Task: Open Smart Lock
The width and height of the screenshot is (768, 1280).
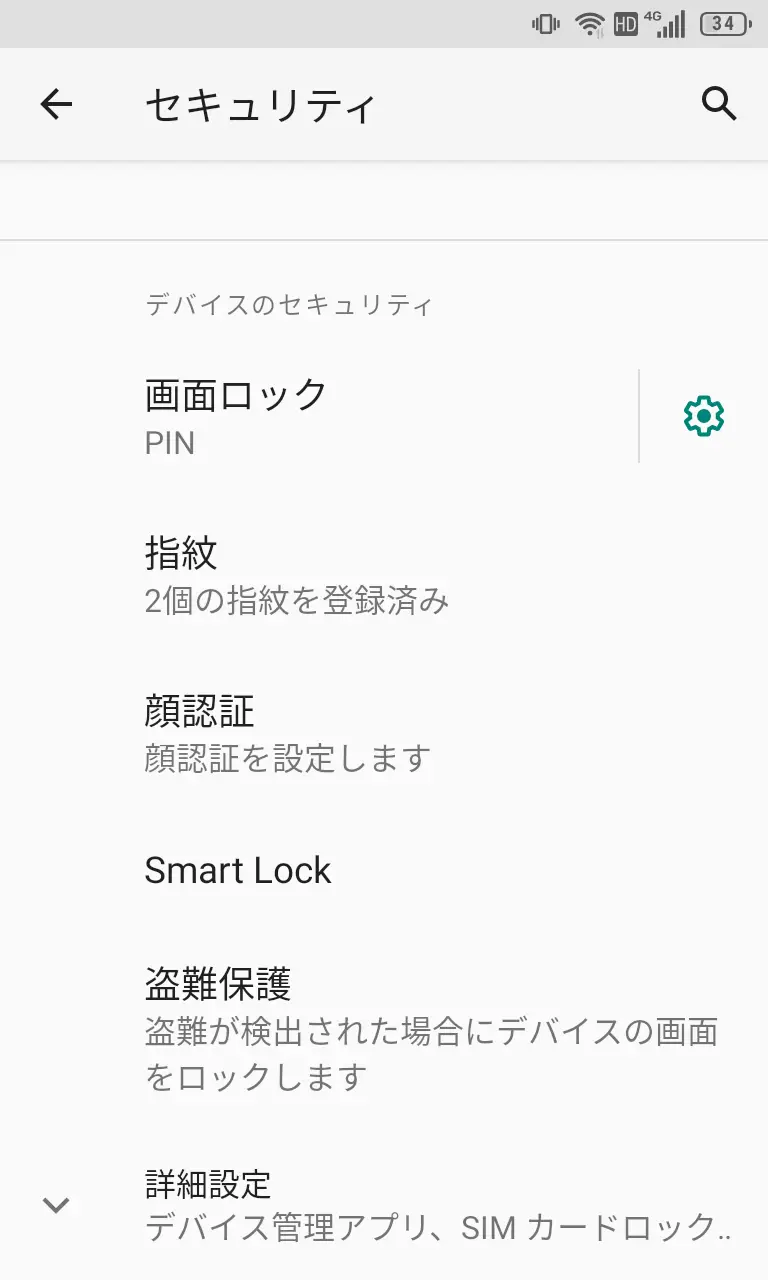Action: [x=384, y=870]
